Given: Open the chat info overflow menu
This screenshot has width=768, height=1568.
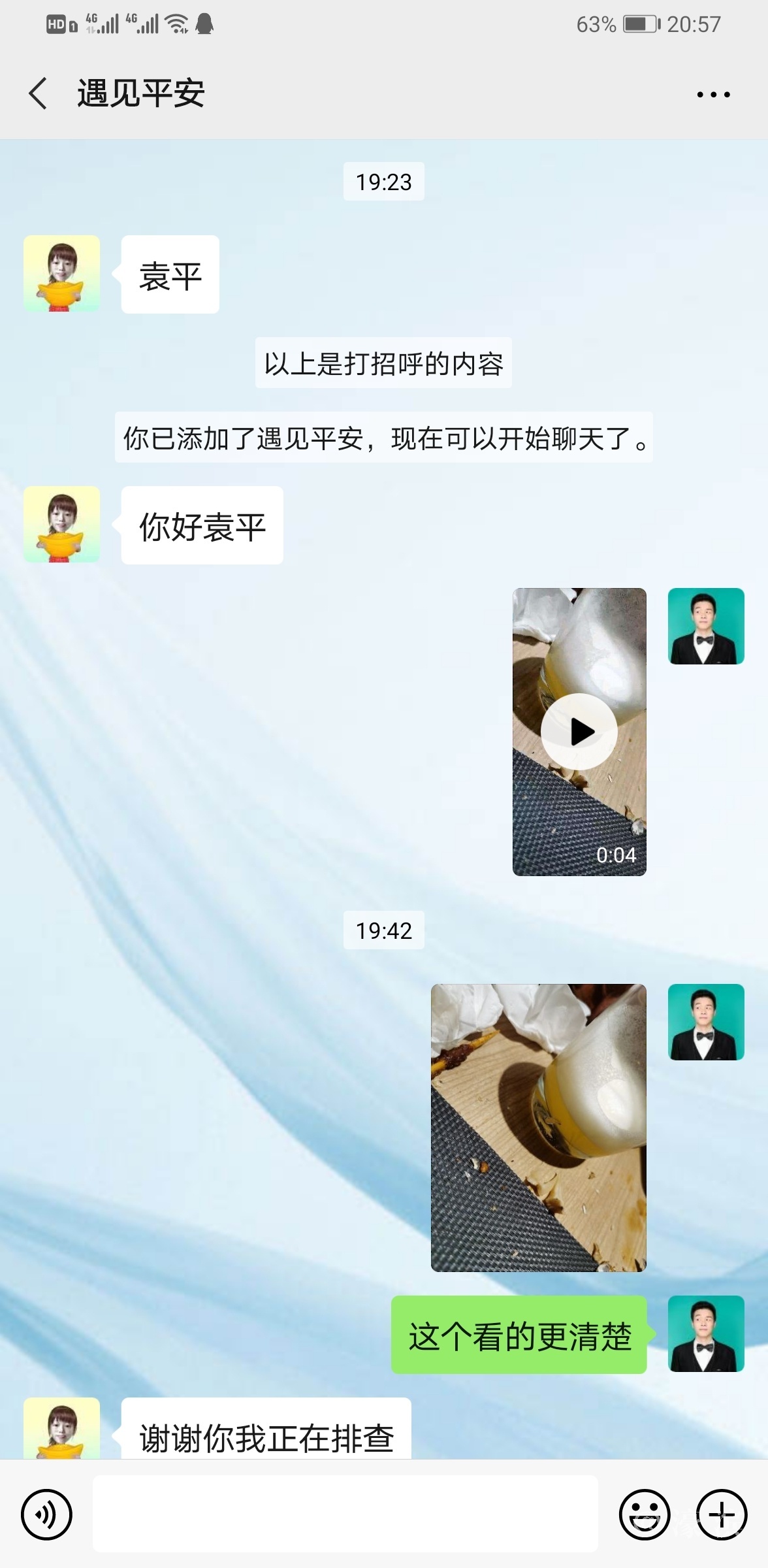Looking at the screenshot, I should pyautogui.click(x=713, y=95).
